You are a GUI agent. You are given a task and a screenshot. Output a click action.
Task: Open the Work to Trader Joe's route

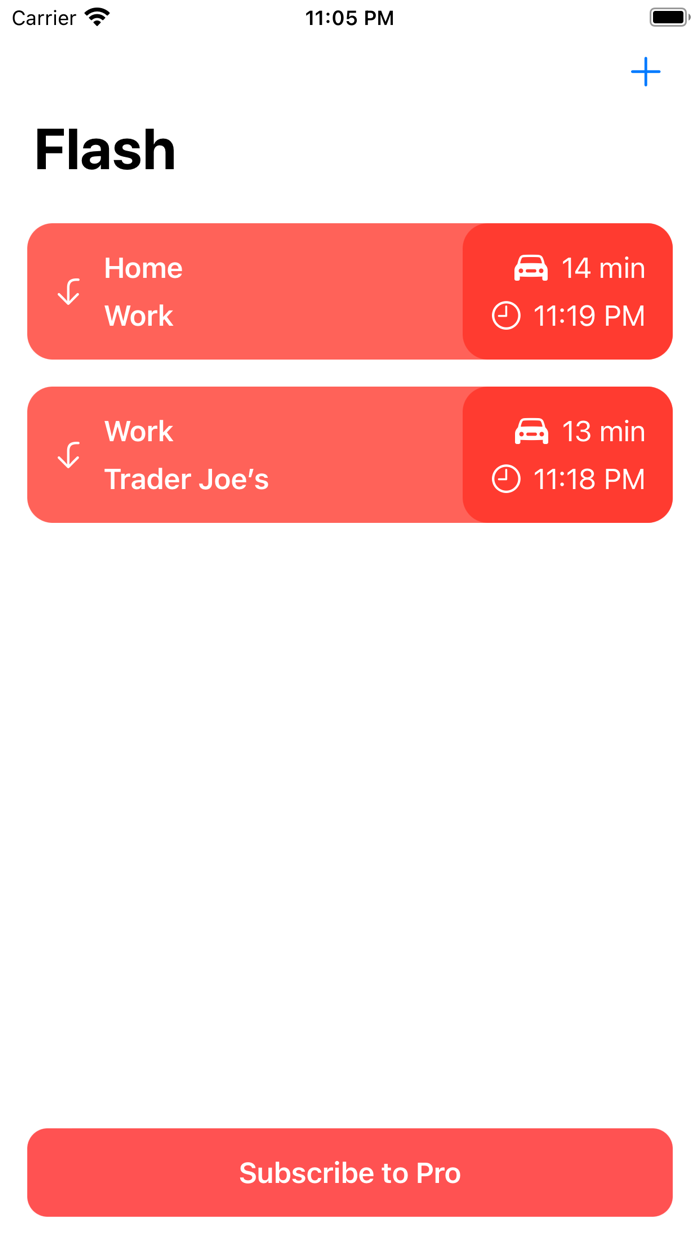pos(349,455)
